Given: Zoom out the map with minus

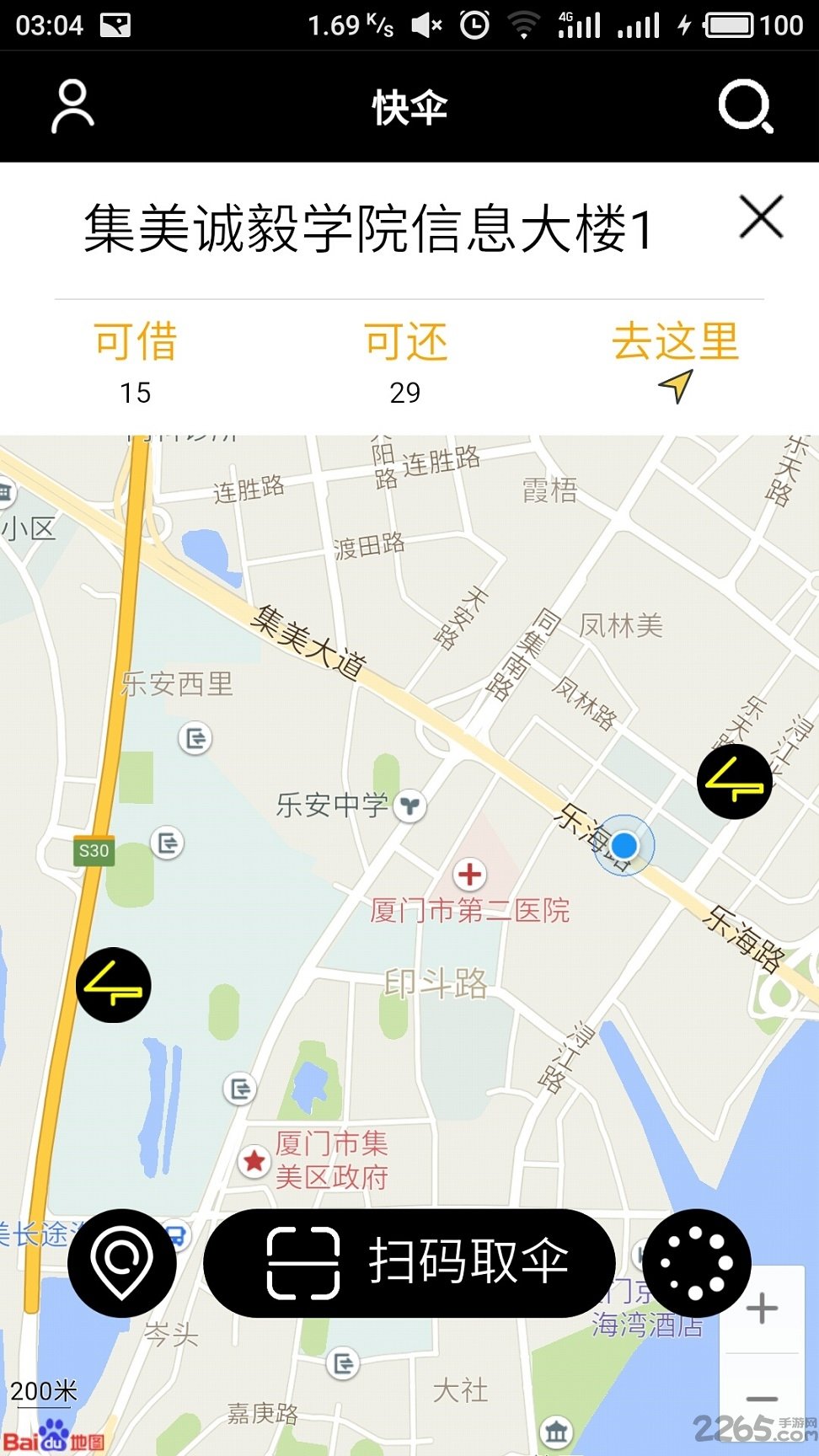Looking at the screenshot, I should coord(762,1399).
